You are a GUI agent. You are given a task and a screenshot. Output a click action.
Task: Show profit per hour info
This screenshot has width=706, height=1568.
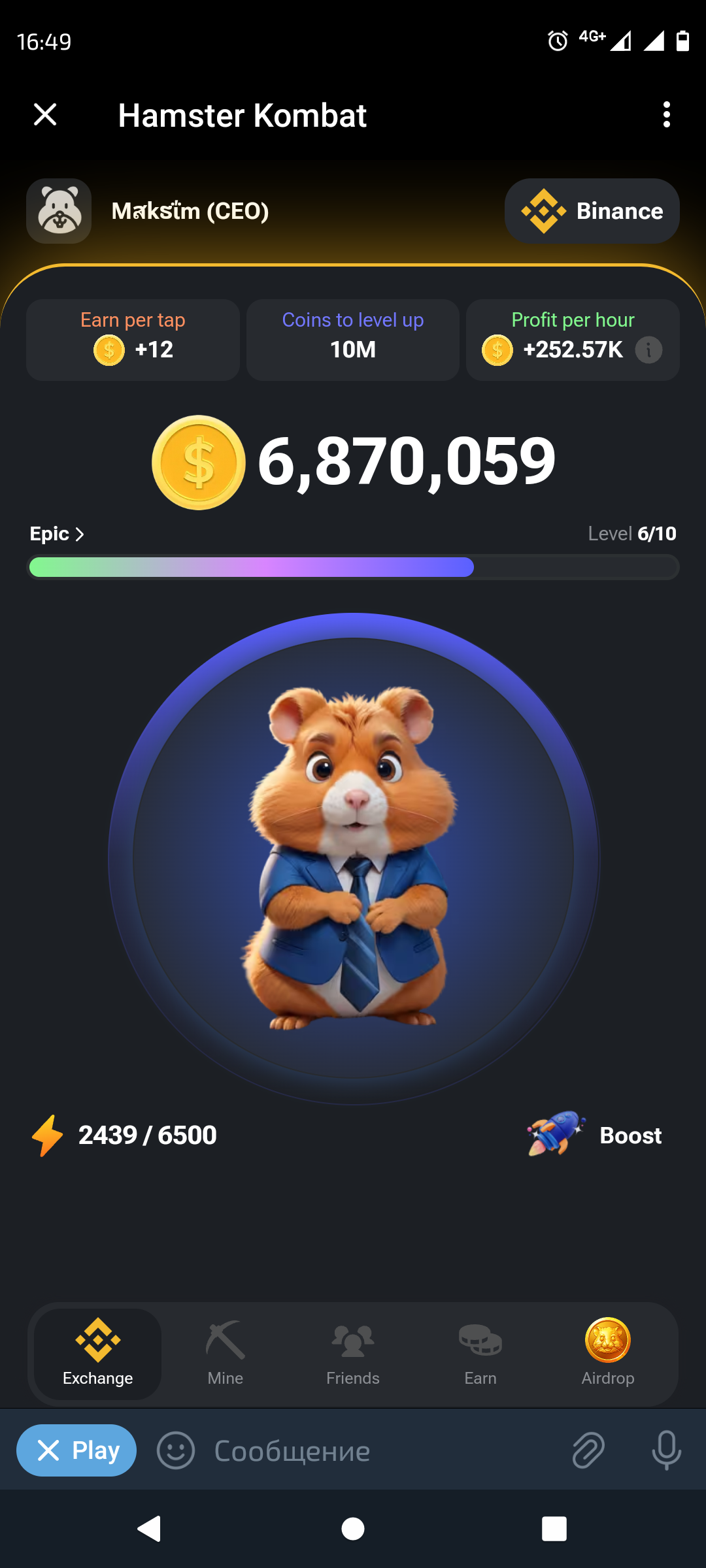[648, 350]
